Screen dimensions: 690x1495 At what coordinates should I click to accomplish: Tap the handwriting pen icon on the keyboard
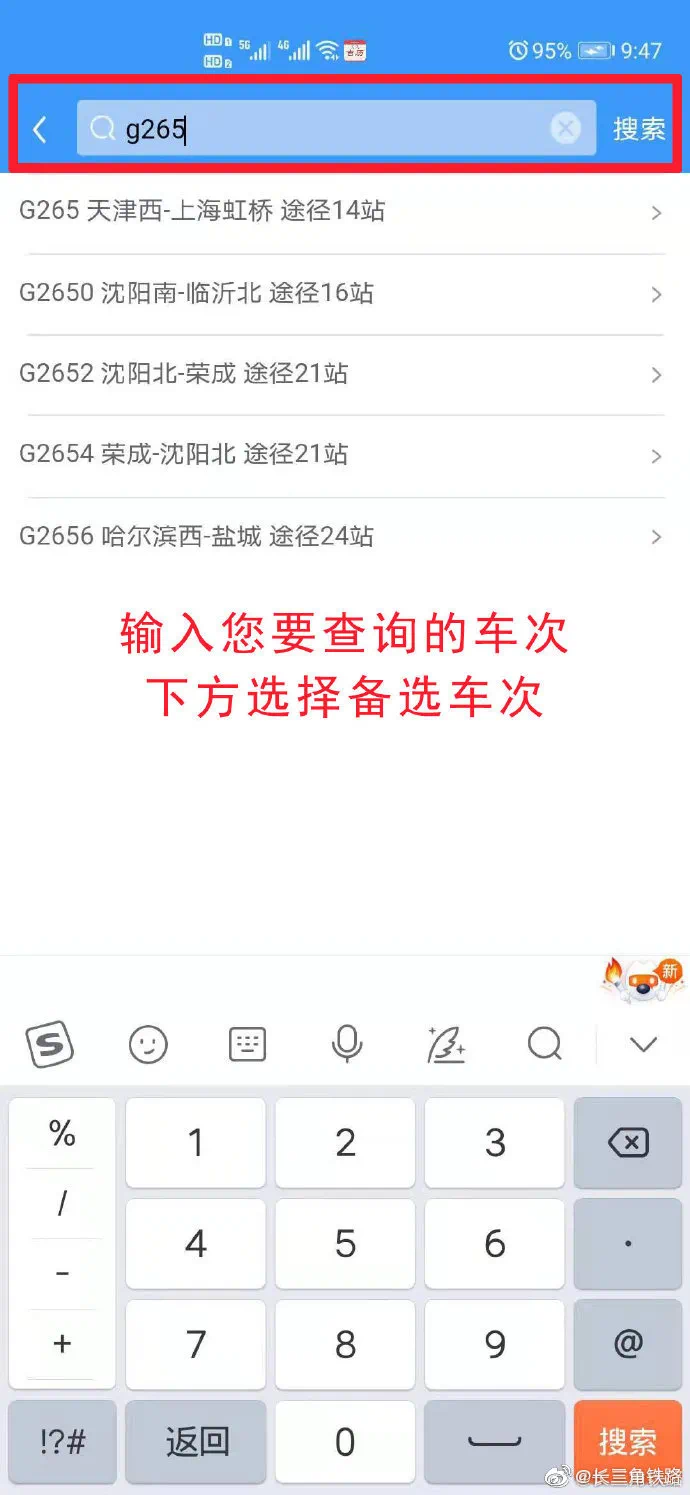[446, 1045]
